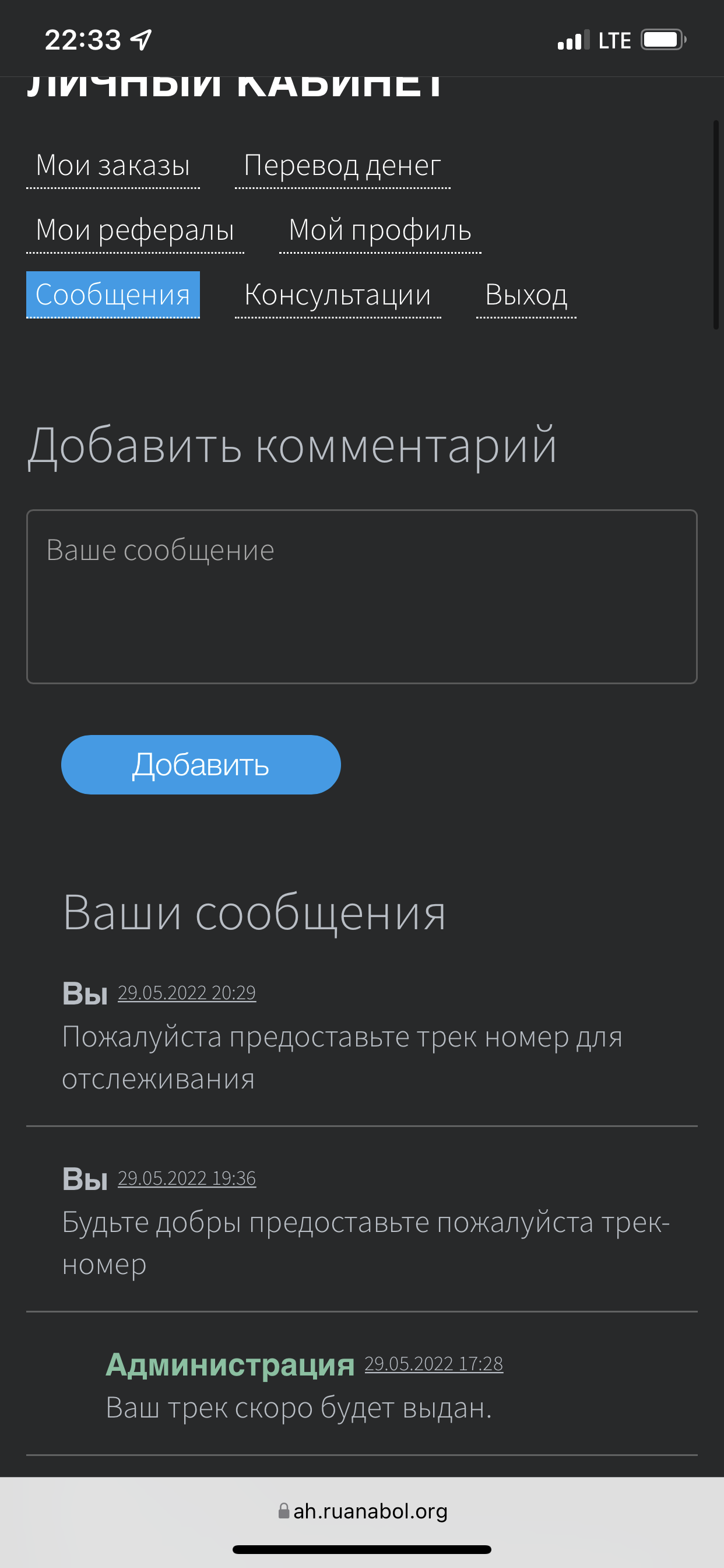Viewport: 724px width, 1568px height.
Task: Open the Консультации section
Action: (337, 295)
